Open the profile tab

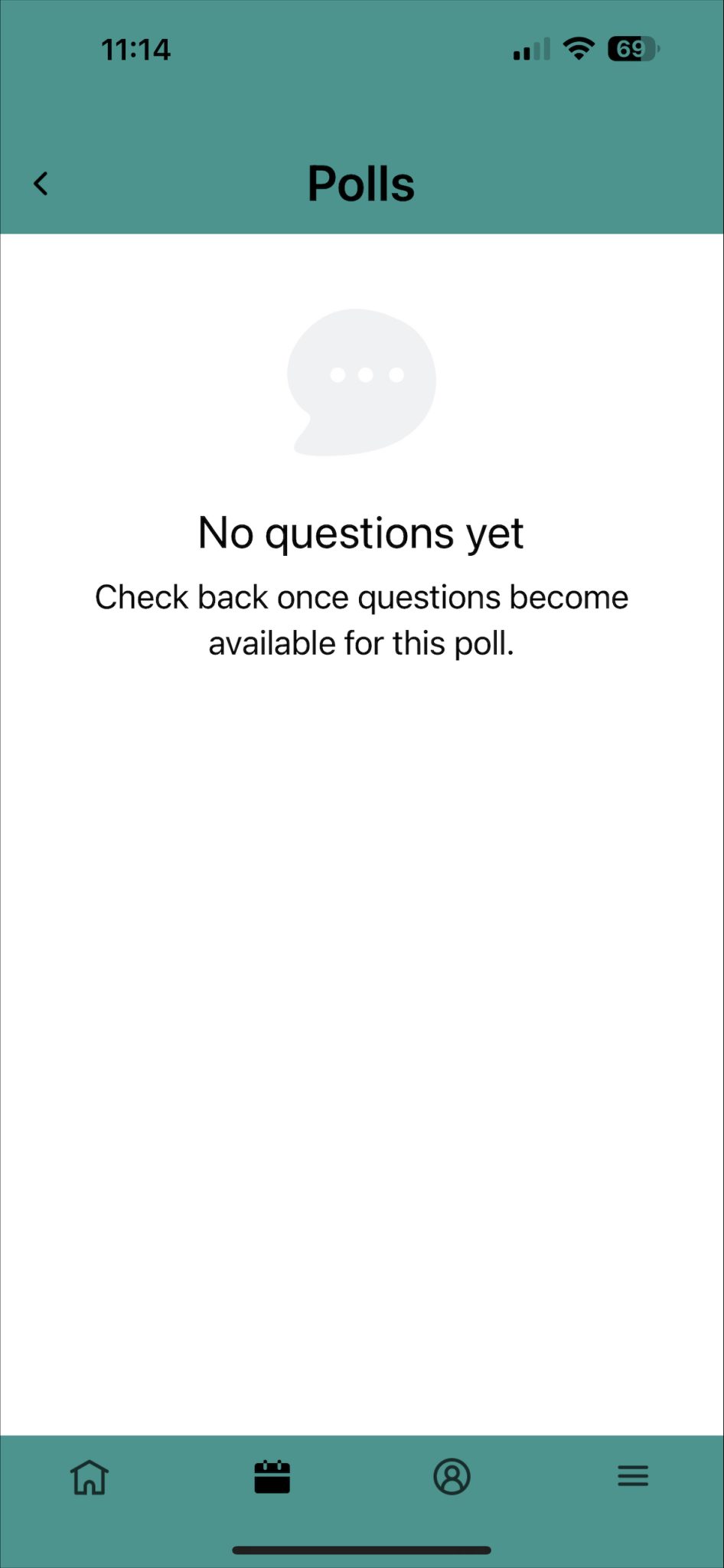(x=452, y=1476)
